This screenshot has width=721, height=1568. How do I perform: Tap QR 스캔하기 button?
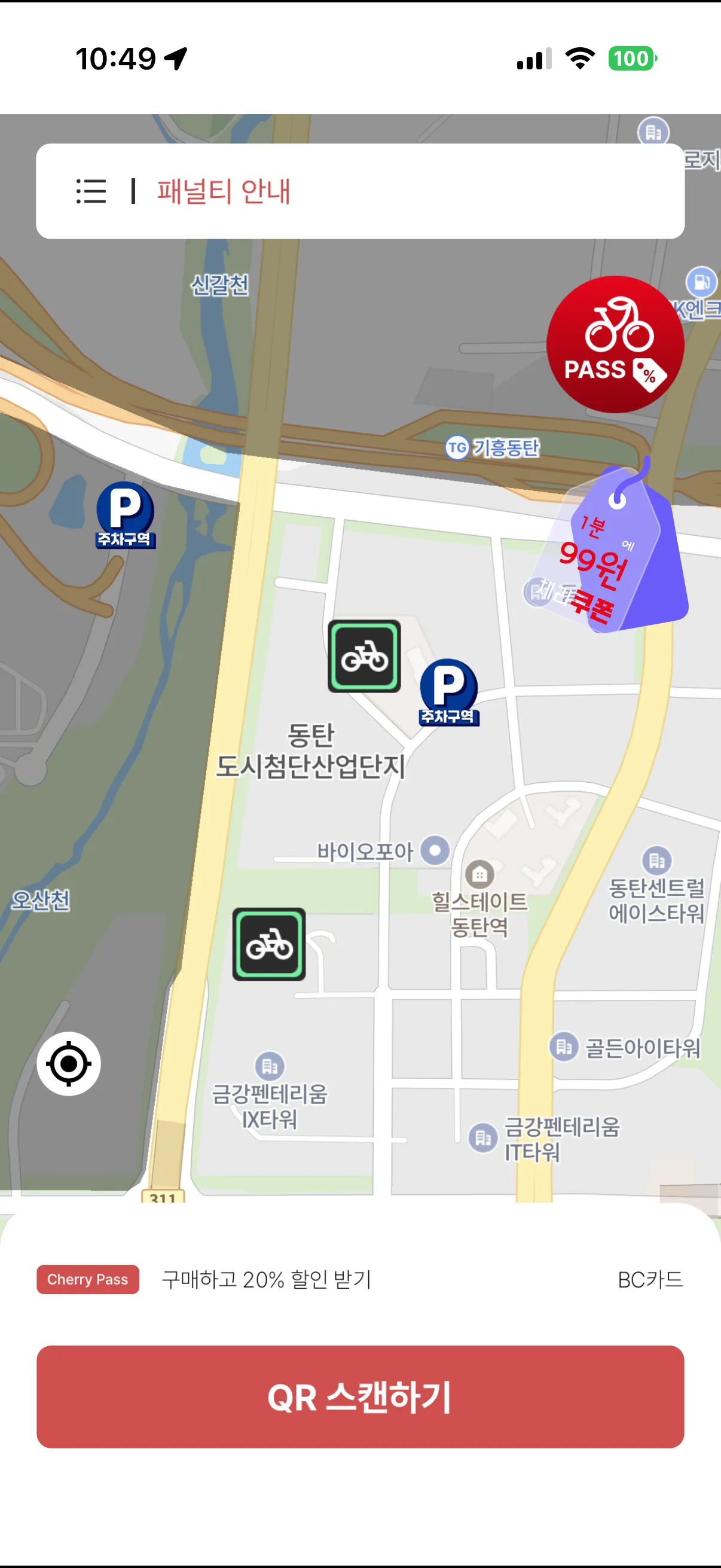(360, 1397)
